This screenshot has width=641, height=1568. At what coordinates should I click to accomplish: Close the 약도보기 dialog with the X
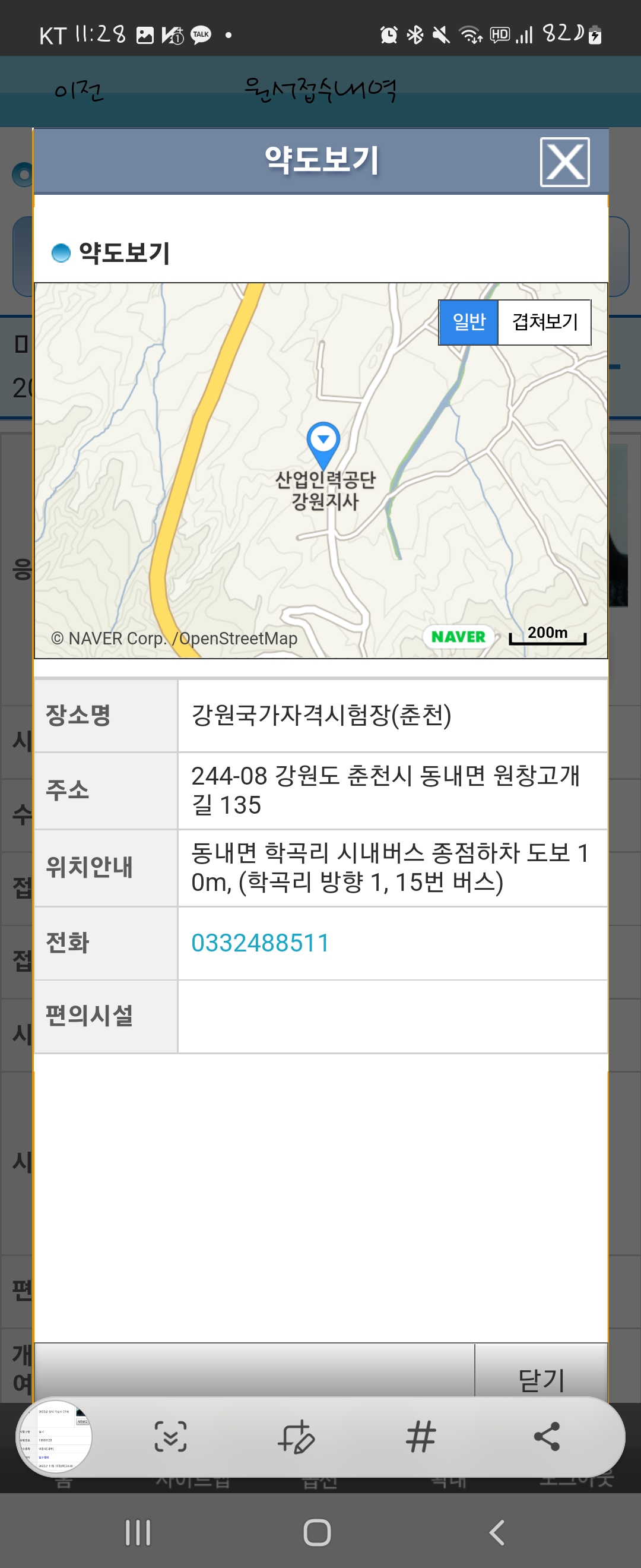click(x=564, y=162)
